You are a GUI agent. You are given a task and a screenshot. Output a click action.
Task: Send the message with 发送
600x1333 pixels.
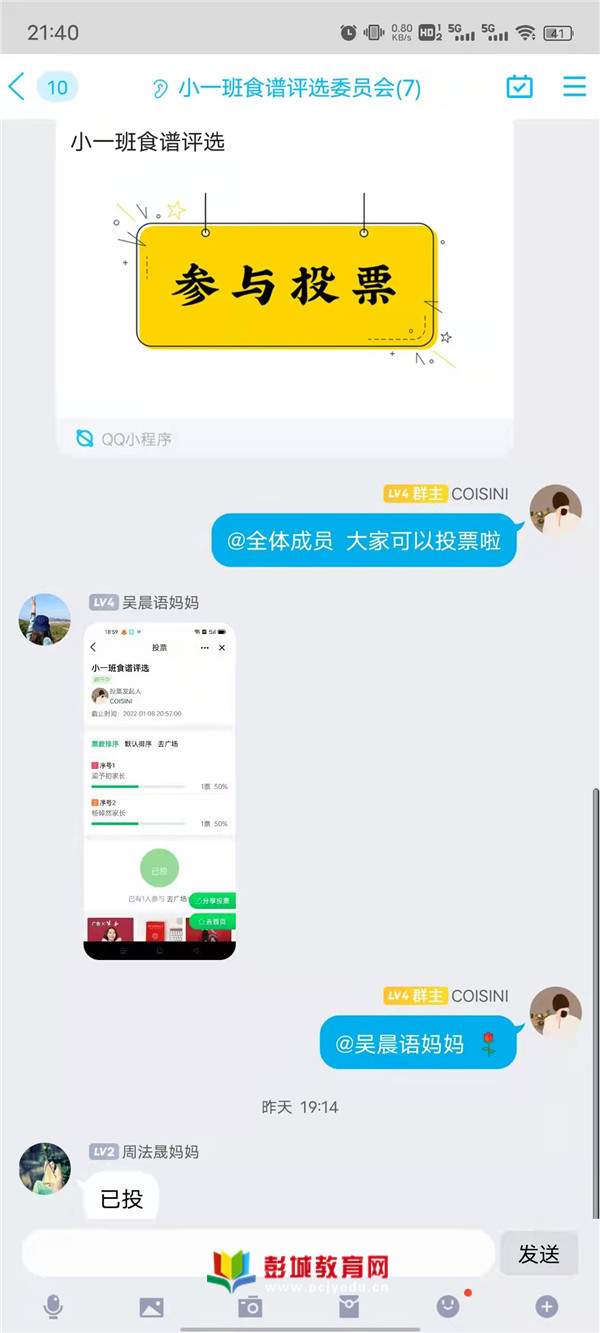[x=539, y=1254]
